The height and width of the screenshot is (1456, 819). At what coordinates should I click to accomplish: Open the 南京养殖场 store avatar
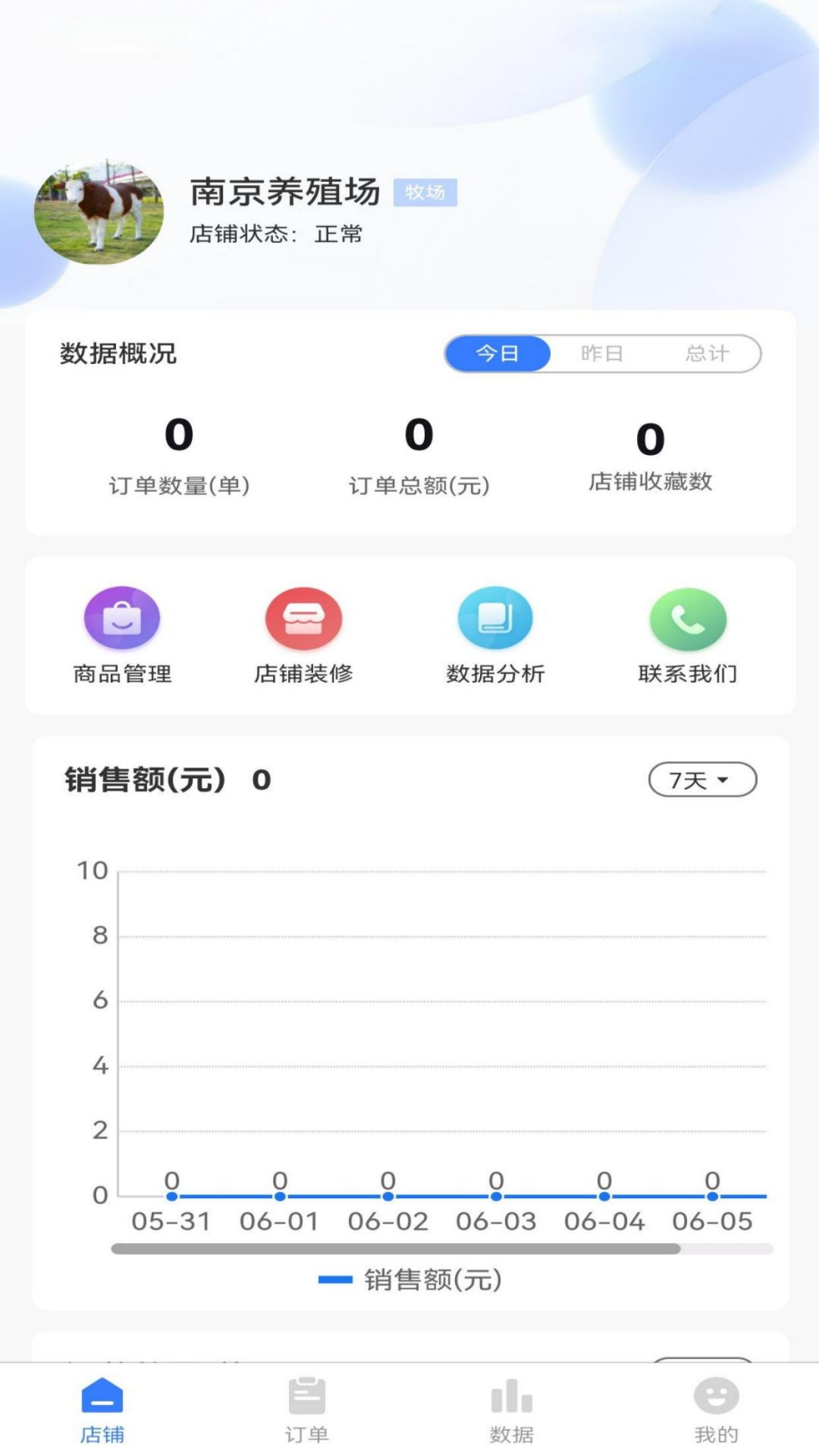[99, 212]
